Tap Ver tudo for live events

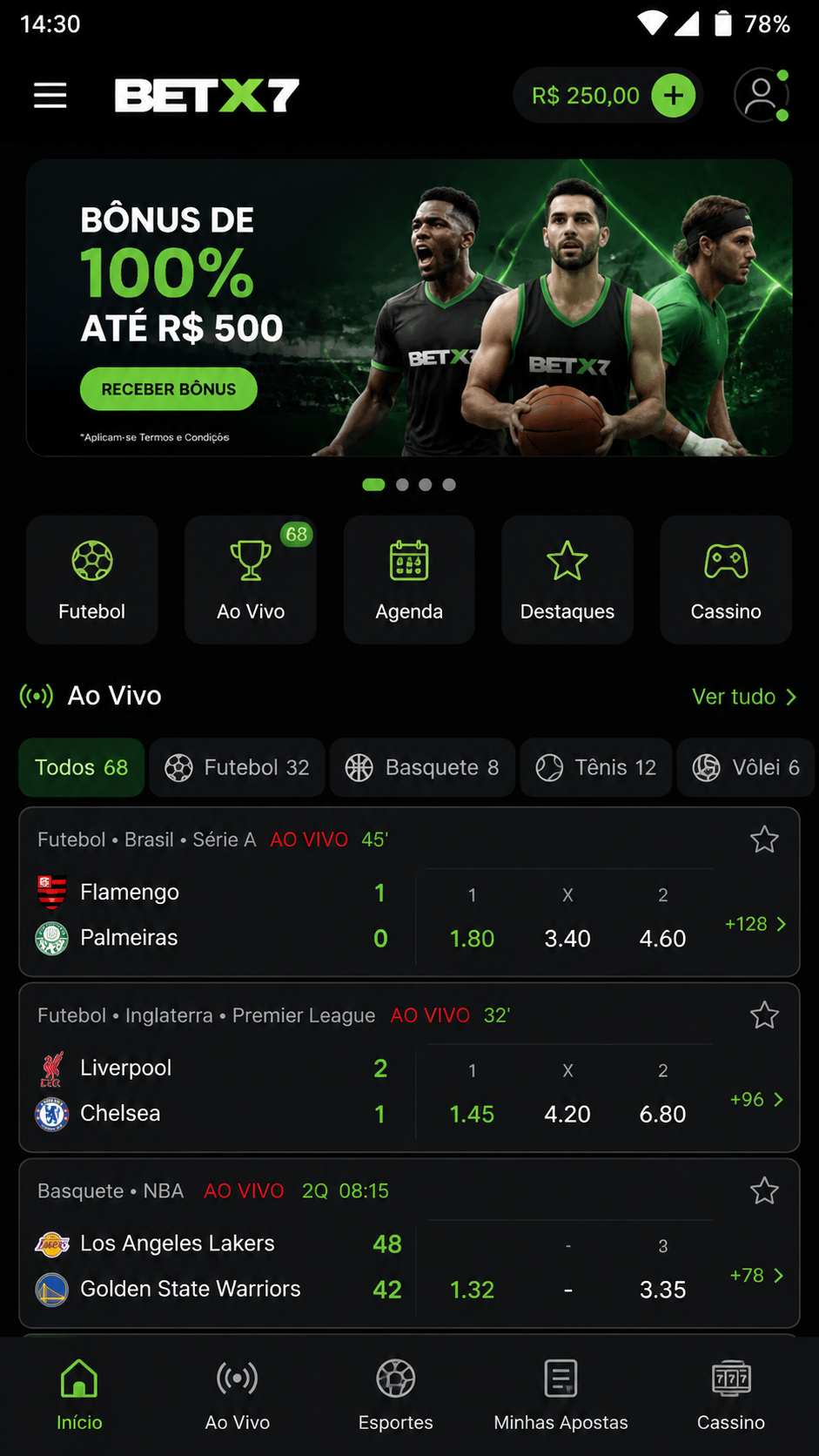(744, 697)
